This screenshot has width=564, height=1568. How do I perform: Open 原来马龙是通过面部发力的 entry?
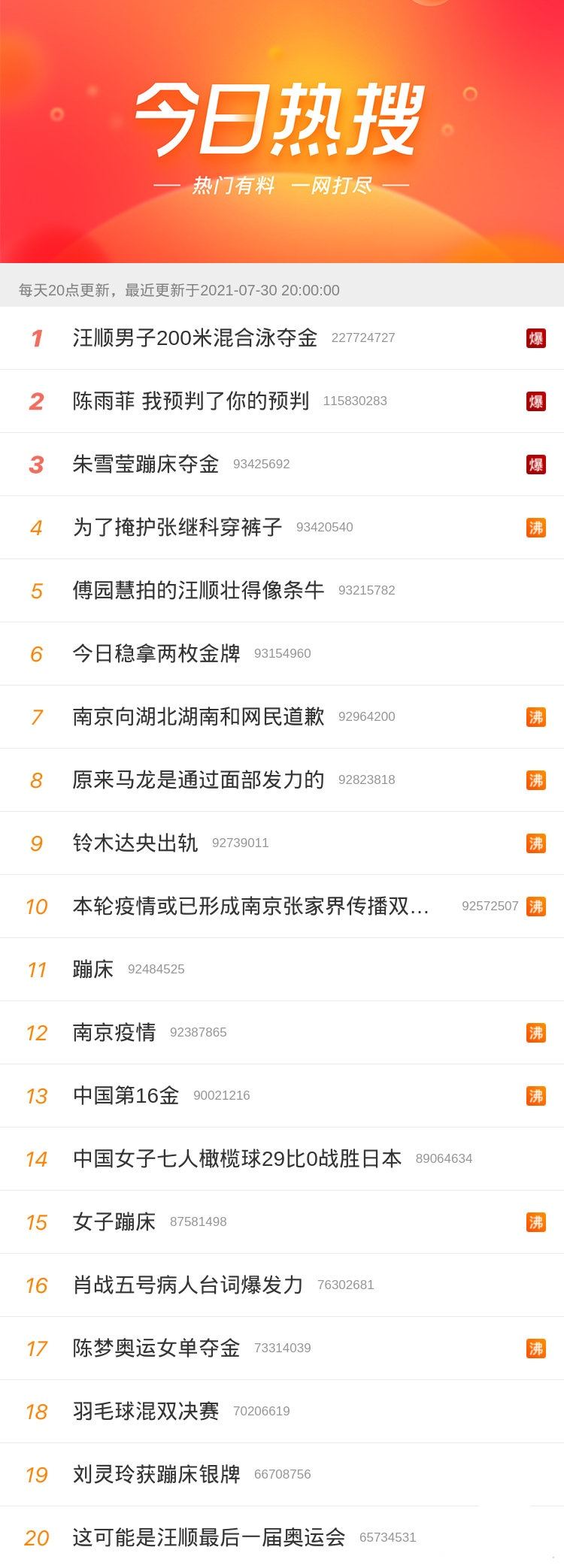coord(199,780)
